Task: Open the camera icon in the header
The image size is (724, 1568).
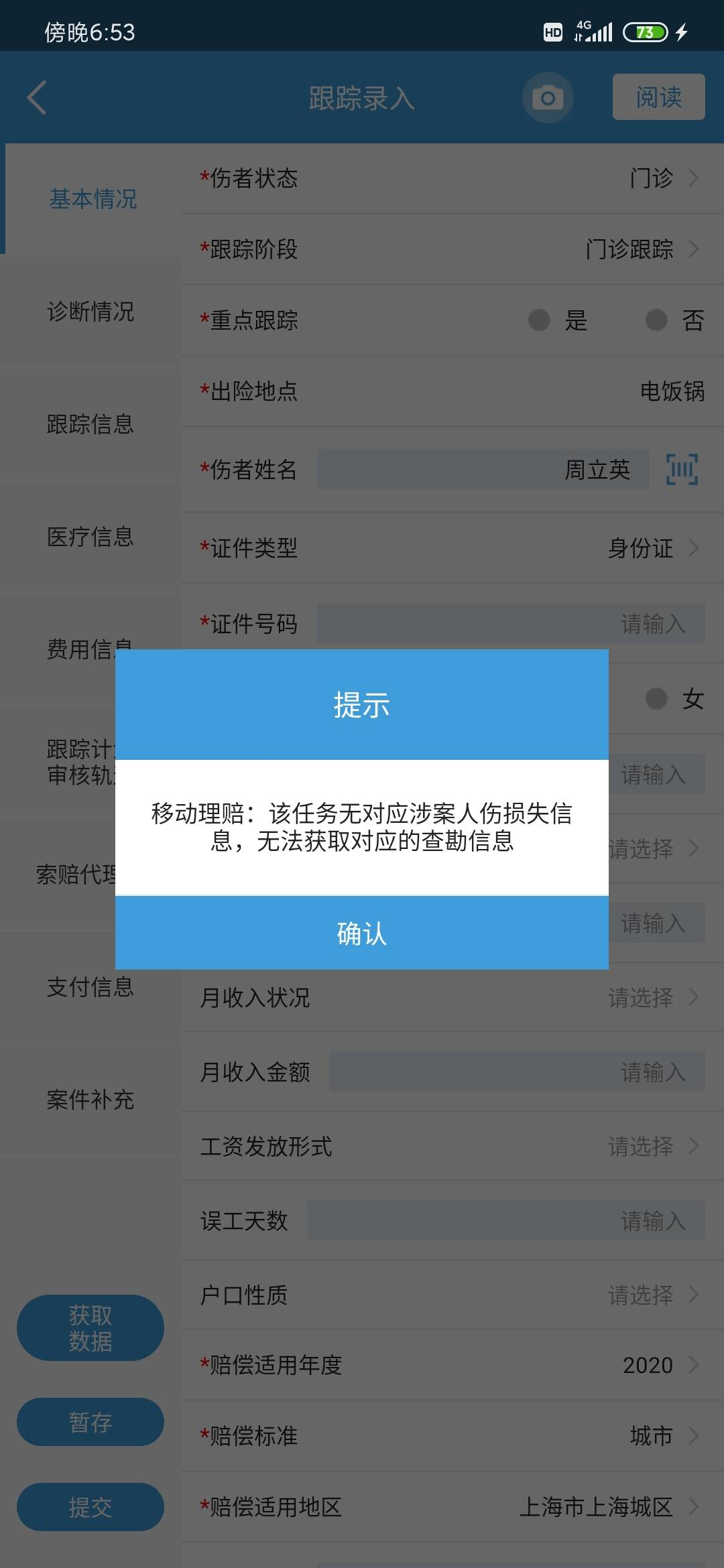Action: point(548,98)
